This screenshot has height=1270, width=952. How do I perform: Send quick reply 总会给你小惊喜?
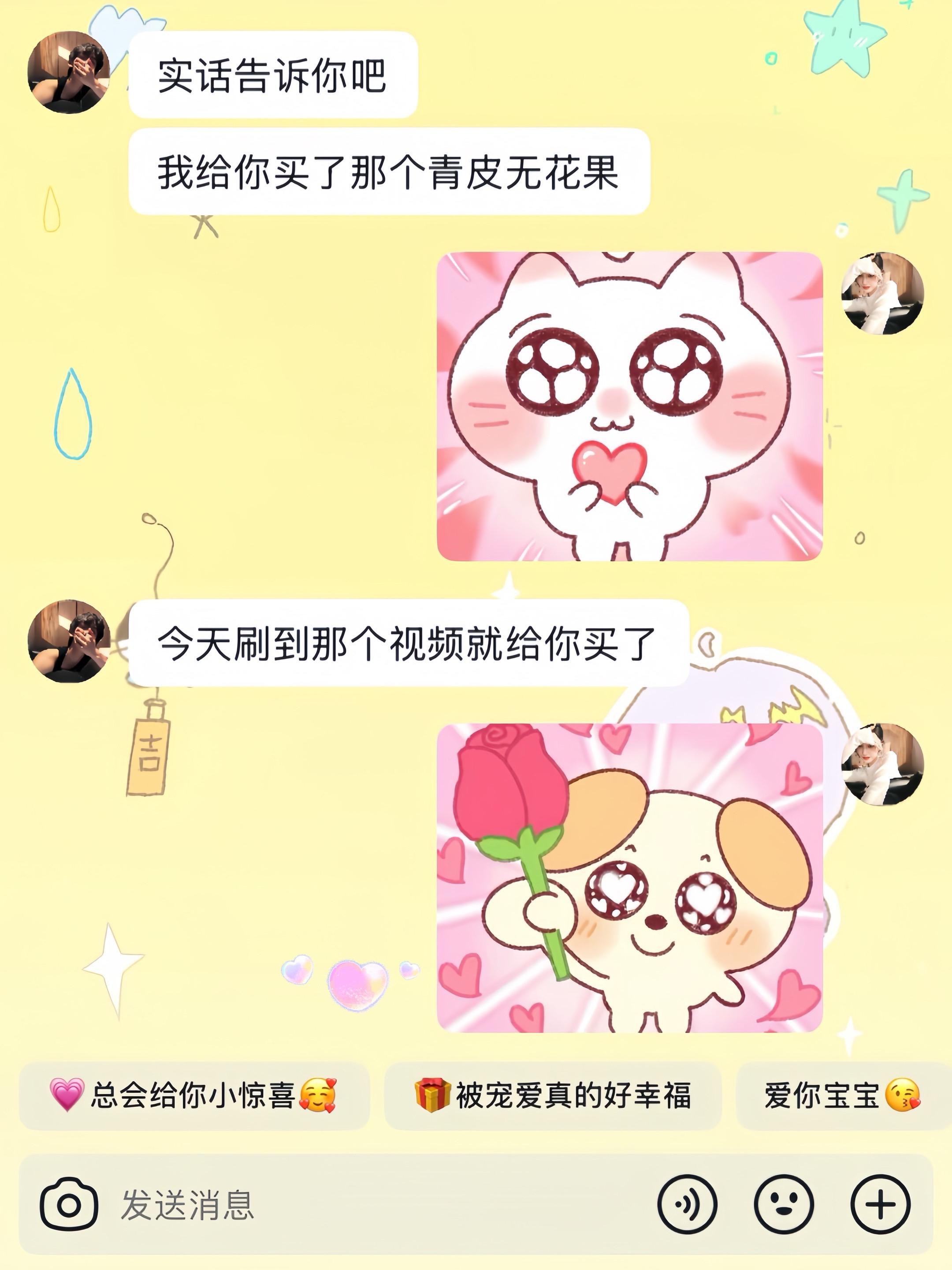point(194,1095)
